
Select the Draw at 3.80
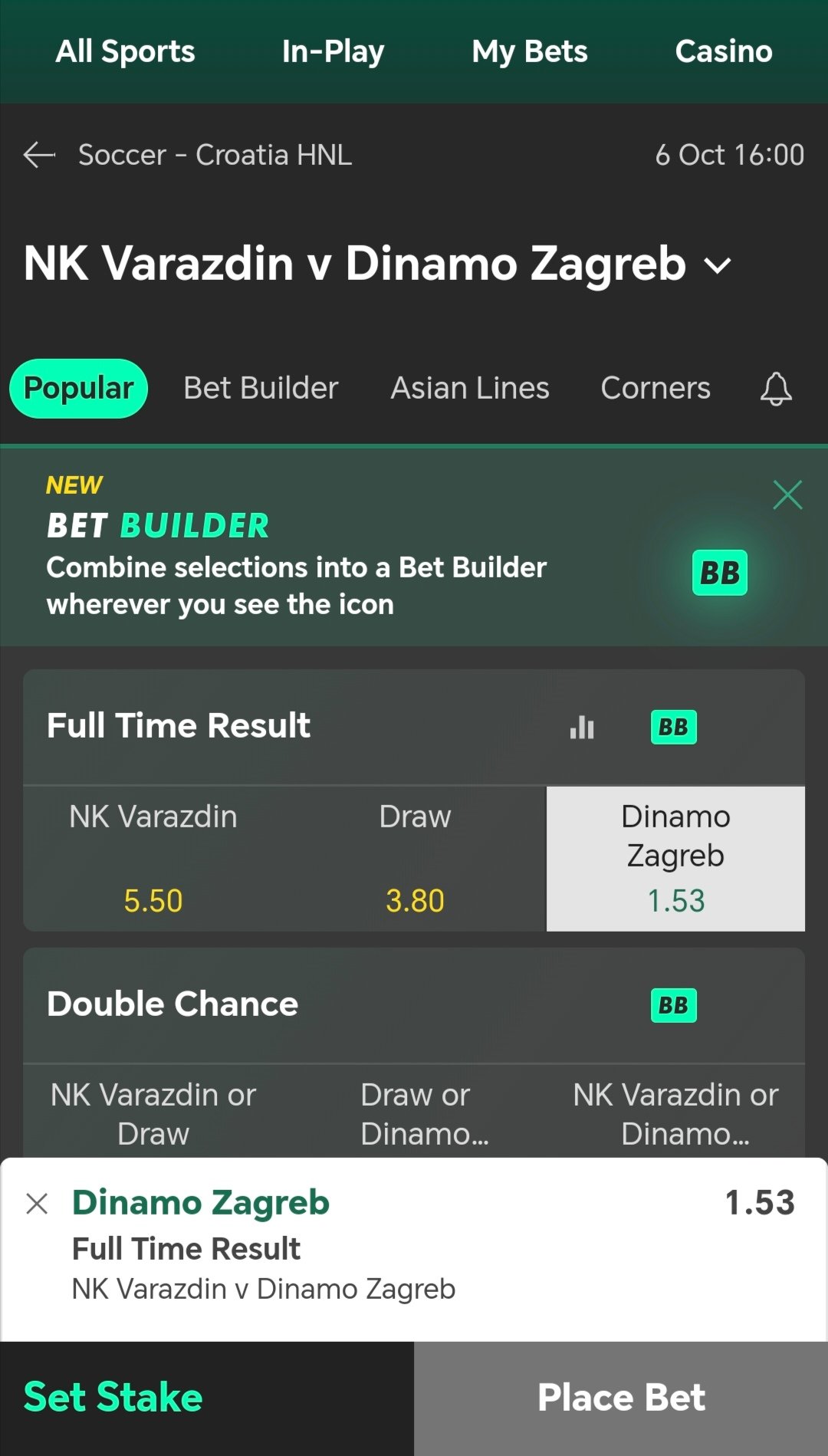click(x=415, y=859)
